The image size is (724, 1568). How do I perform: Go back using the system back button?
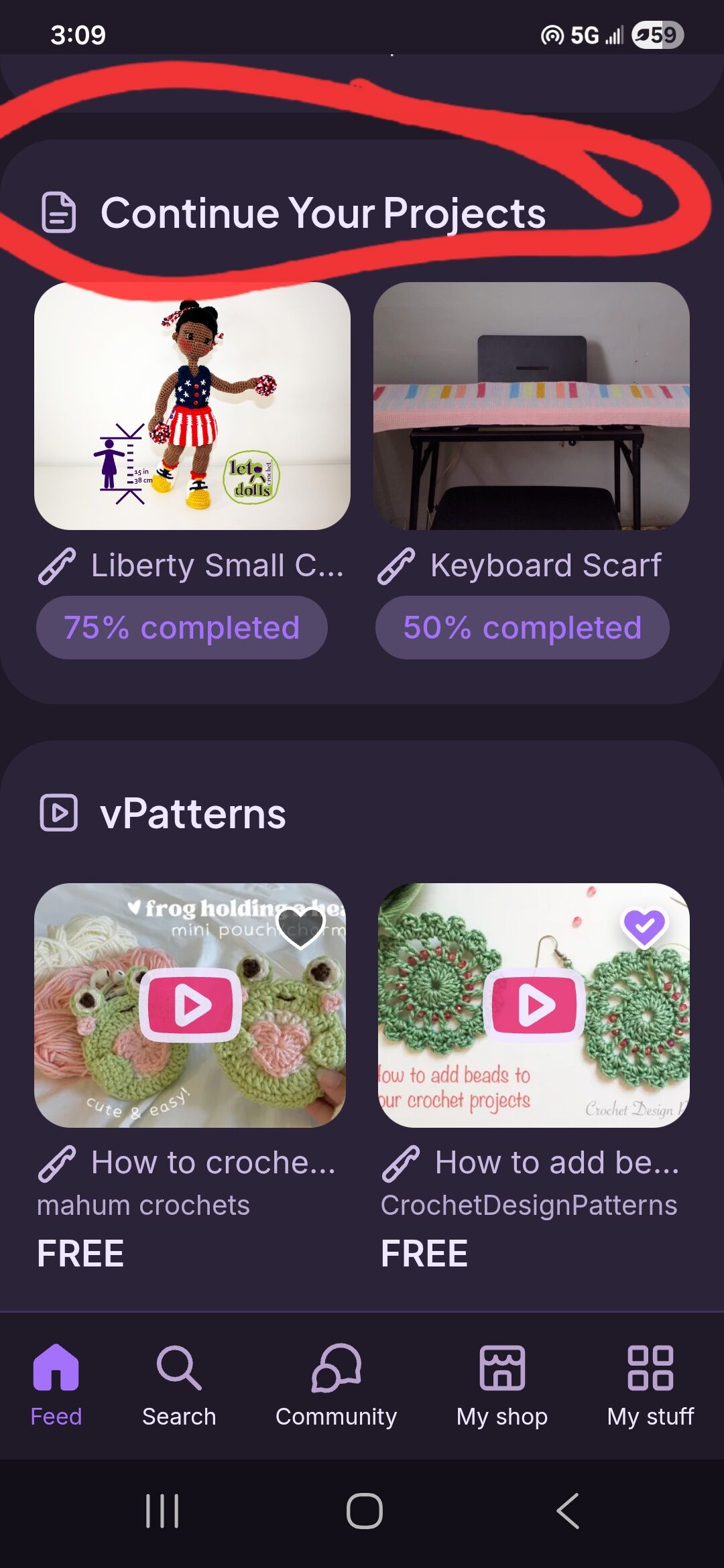[567, 1511]
